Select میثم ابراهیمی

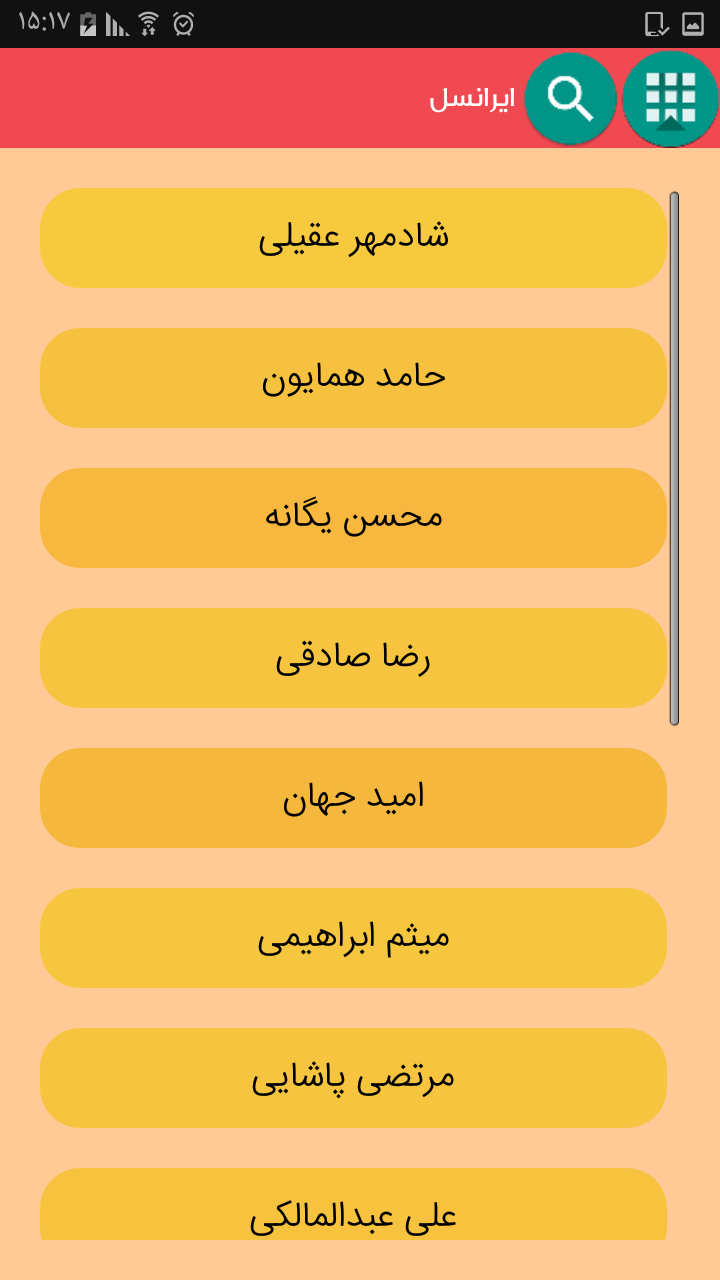click(x=353, y=938)
